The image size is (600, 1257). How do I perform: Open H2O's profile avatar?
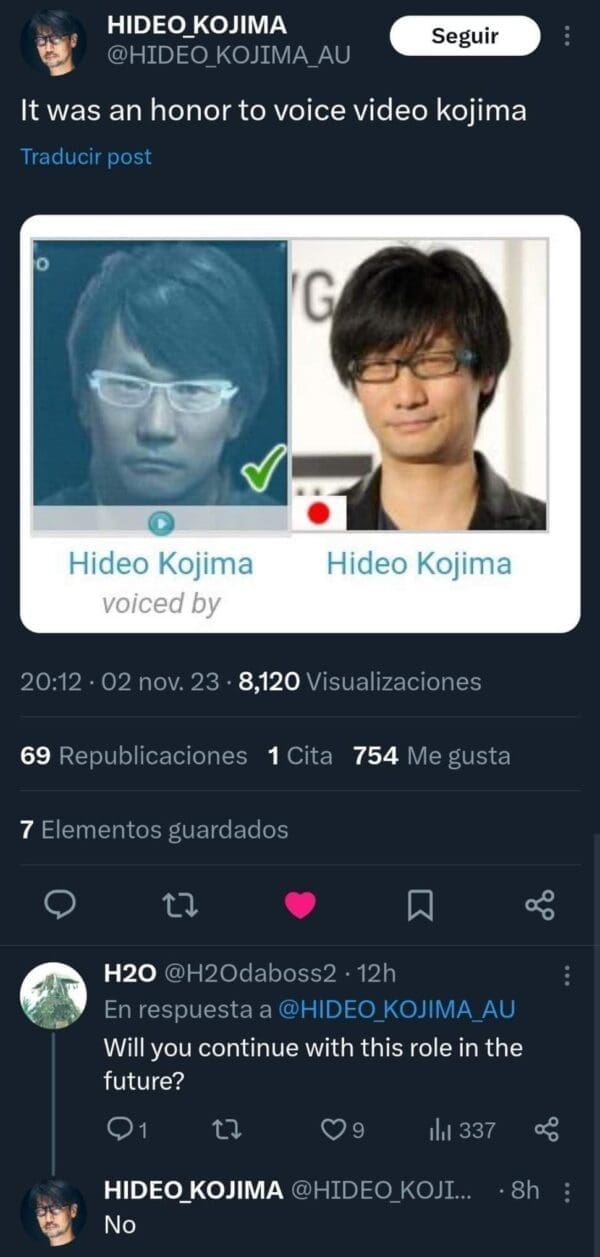pos(53,995)
